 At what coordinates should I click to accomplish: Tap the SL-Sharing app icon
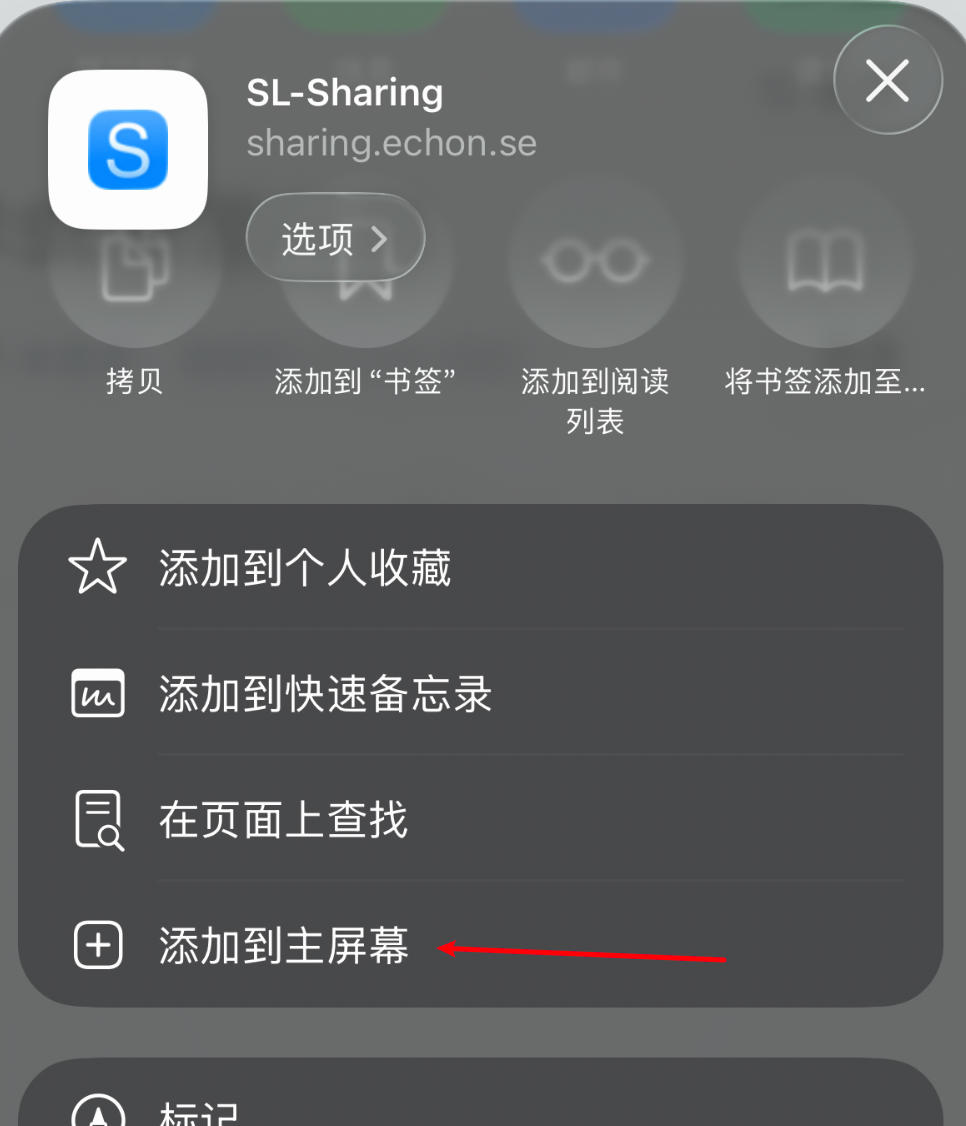click(127, 147)
